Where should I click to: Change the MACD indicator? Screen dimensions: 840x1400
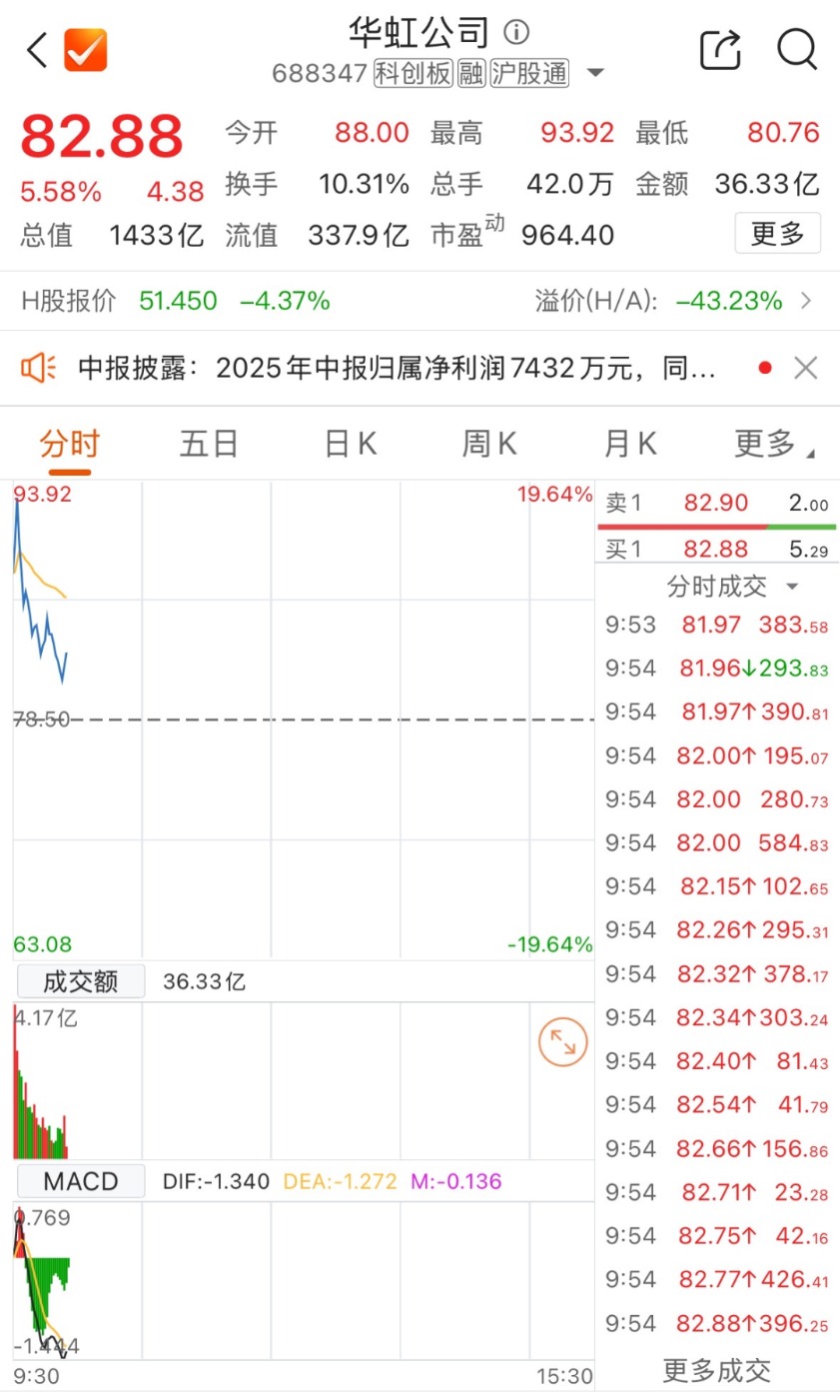[80, 1181]
